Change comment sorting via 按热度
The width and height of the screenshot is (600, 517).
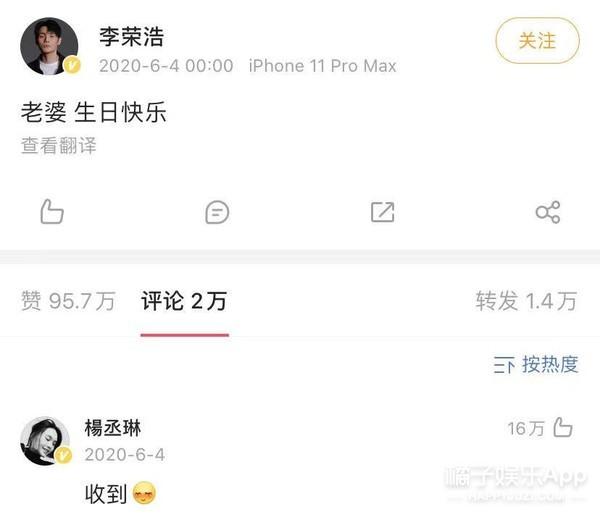click(536, 364)
